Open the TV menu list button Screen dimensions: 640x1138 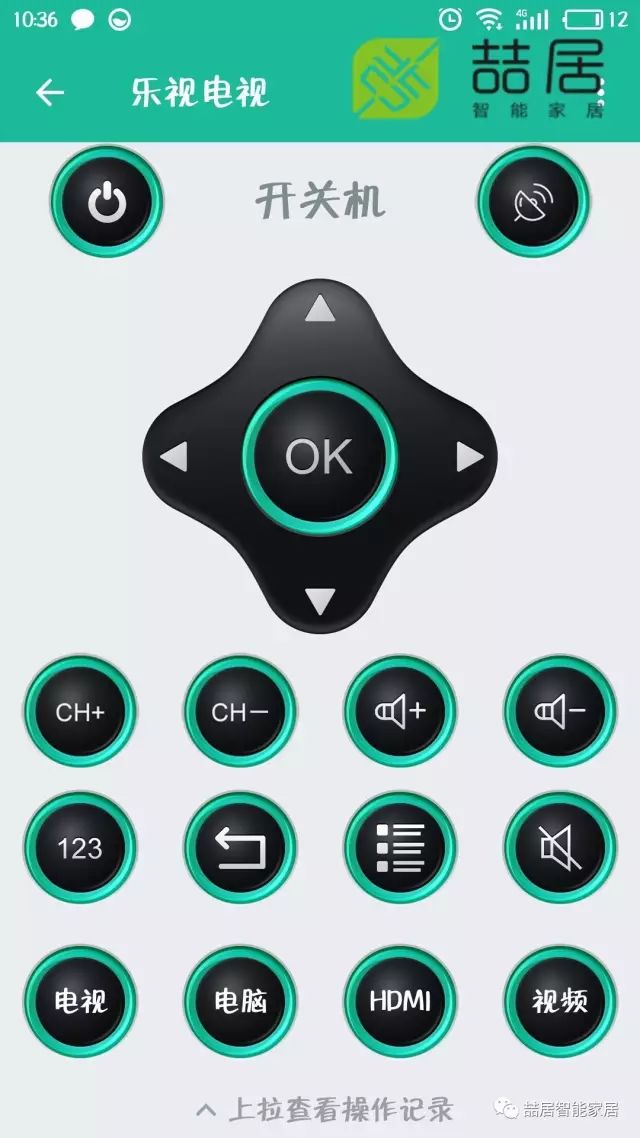tap(400, 848)
